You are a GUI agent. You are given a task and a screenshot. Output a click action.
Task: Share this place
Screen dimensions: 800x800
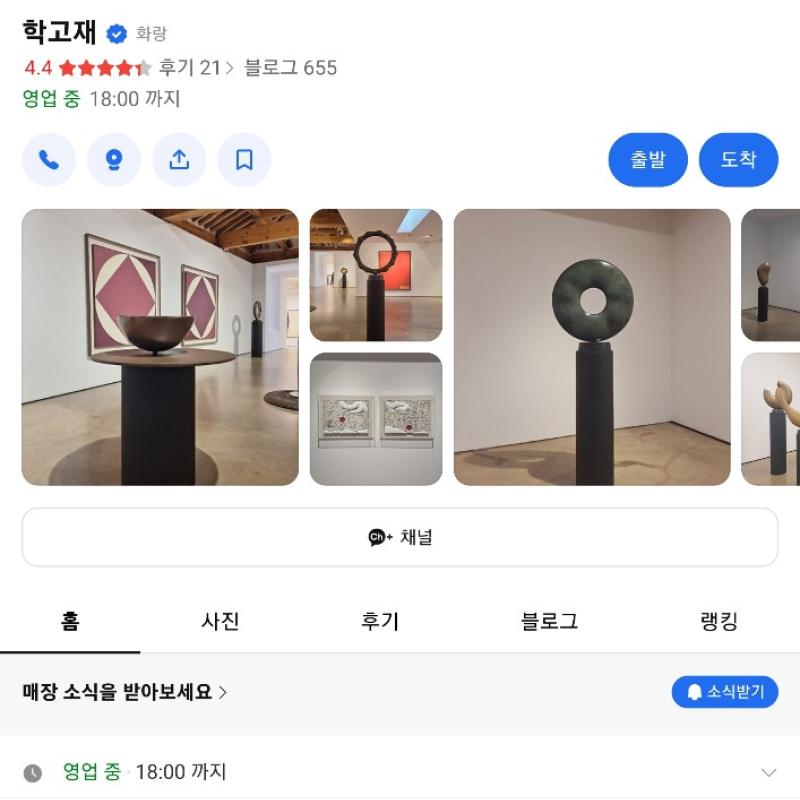pyautogui.click(x=179, y=160)
